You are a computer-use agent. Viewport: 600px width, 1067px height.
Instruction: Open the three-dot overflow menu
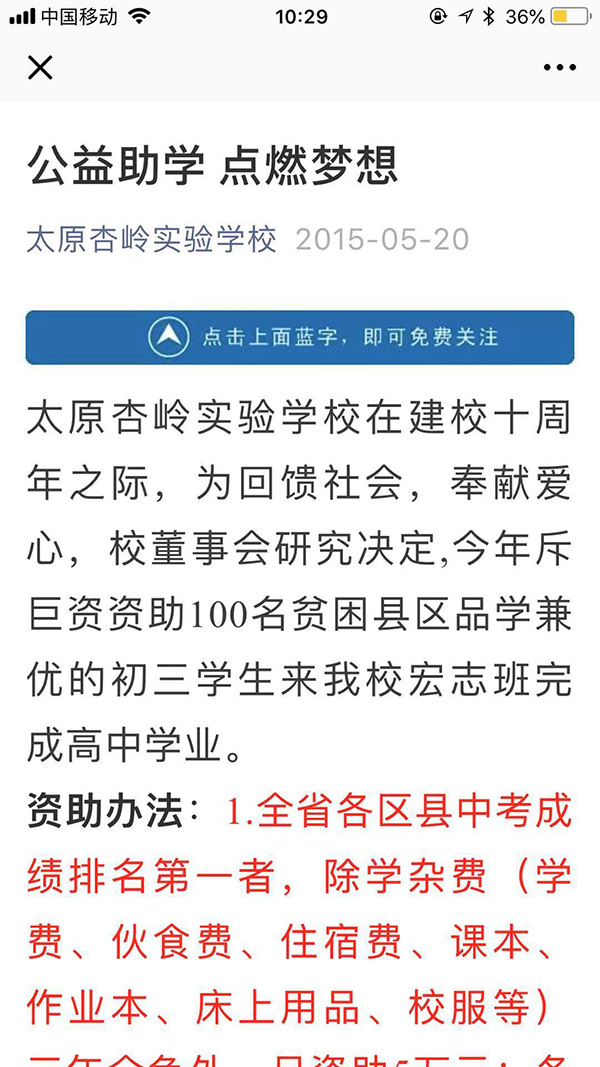click(x=560, y=68)
